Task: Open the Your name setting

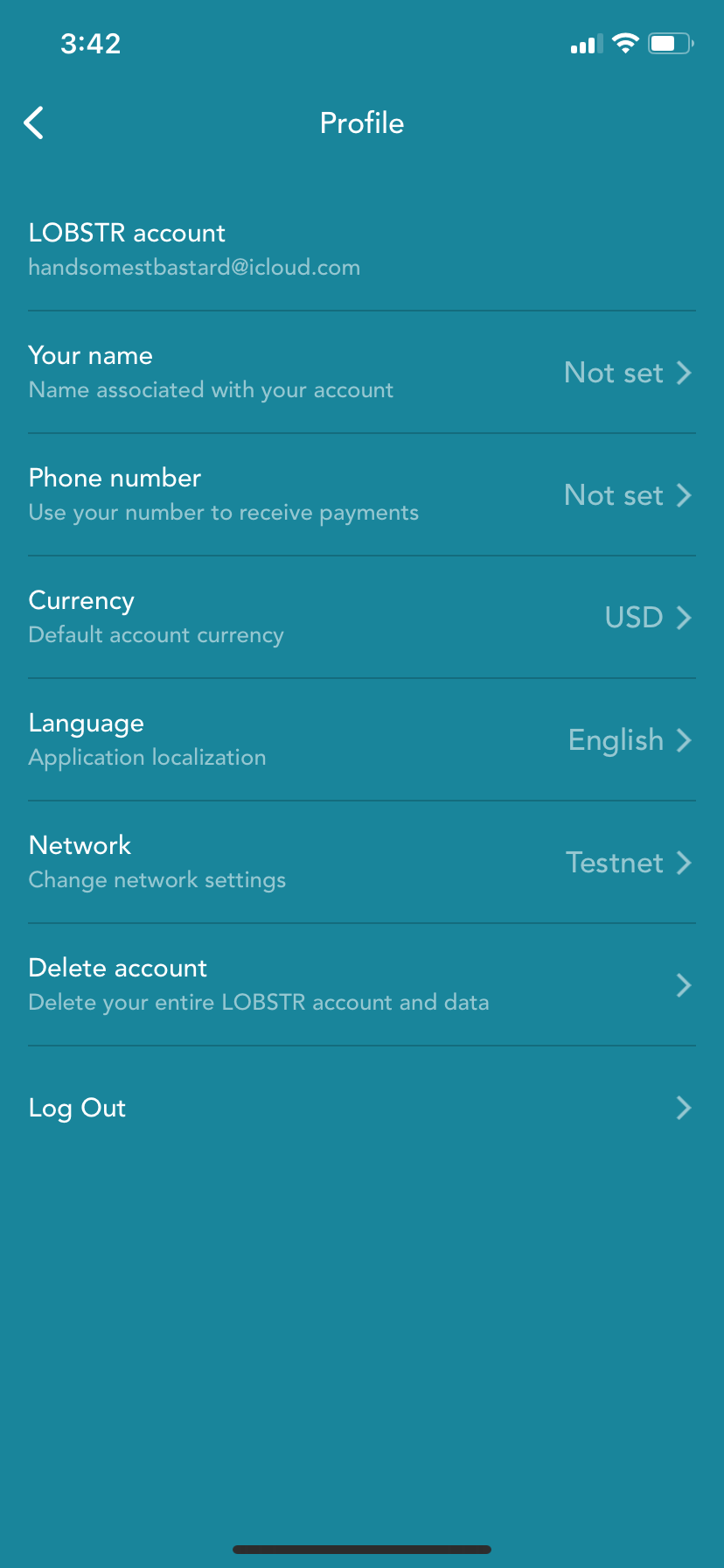Action: (361, 372)
